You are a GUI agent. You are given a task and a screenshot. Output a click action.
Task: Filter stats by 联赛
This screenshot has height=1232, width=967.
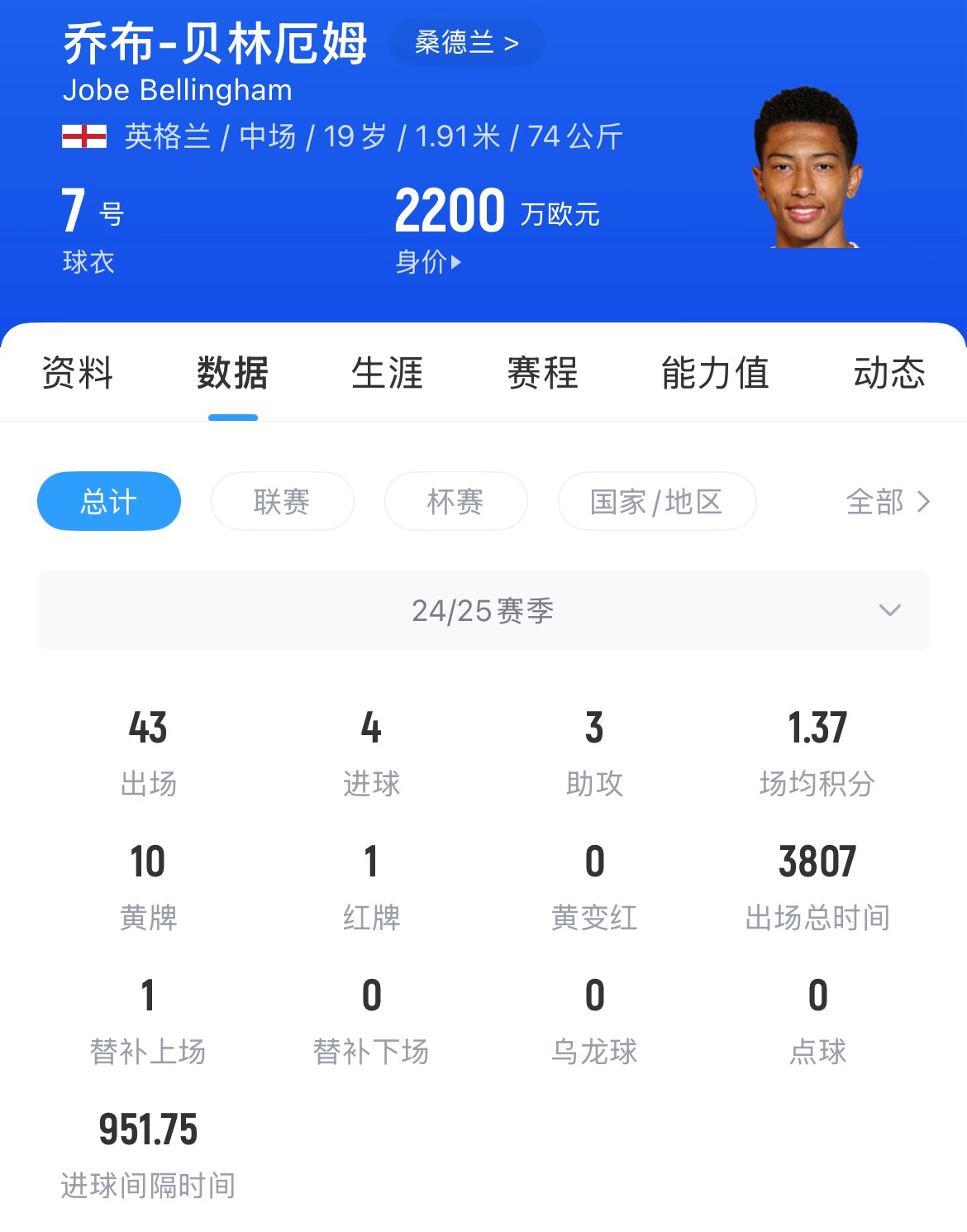(x=282, y=501)
